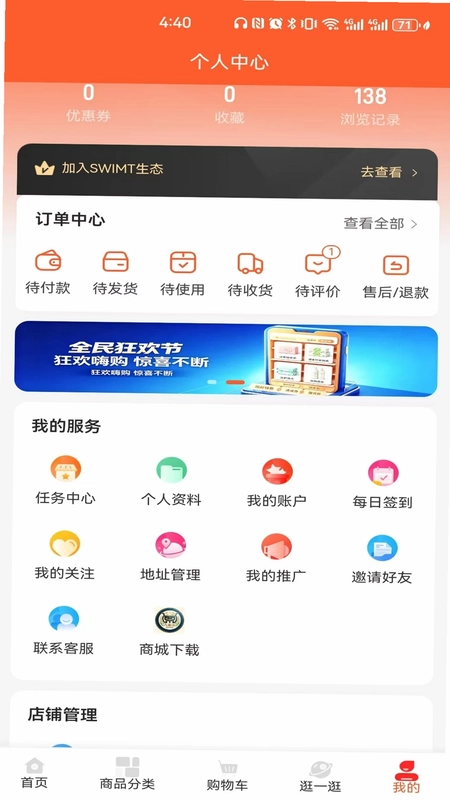Switch to the 商品分类 tab
Viewport: 450px width, 800px height.
pyautogui.click(x=127, y=774)
